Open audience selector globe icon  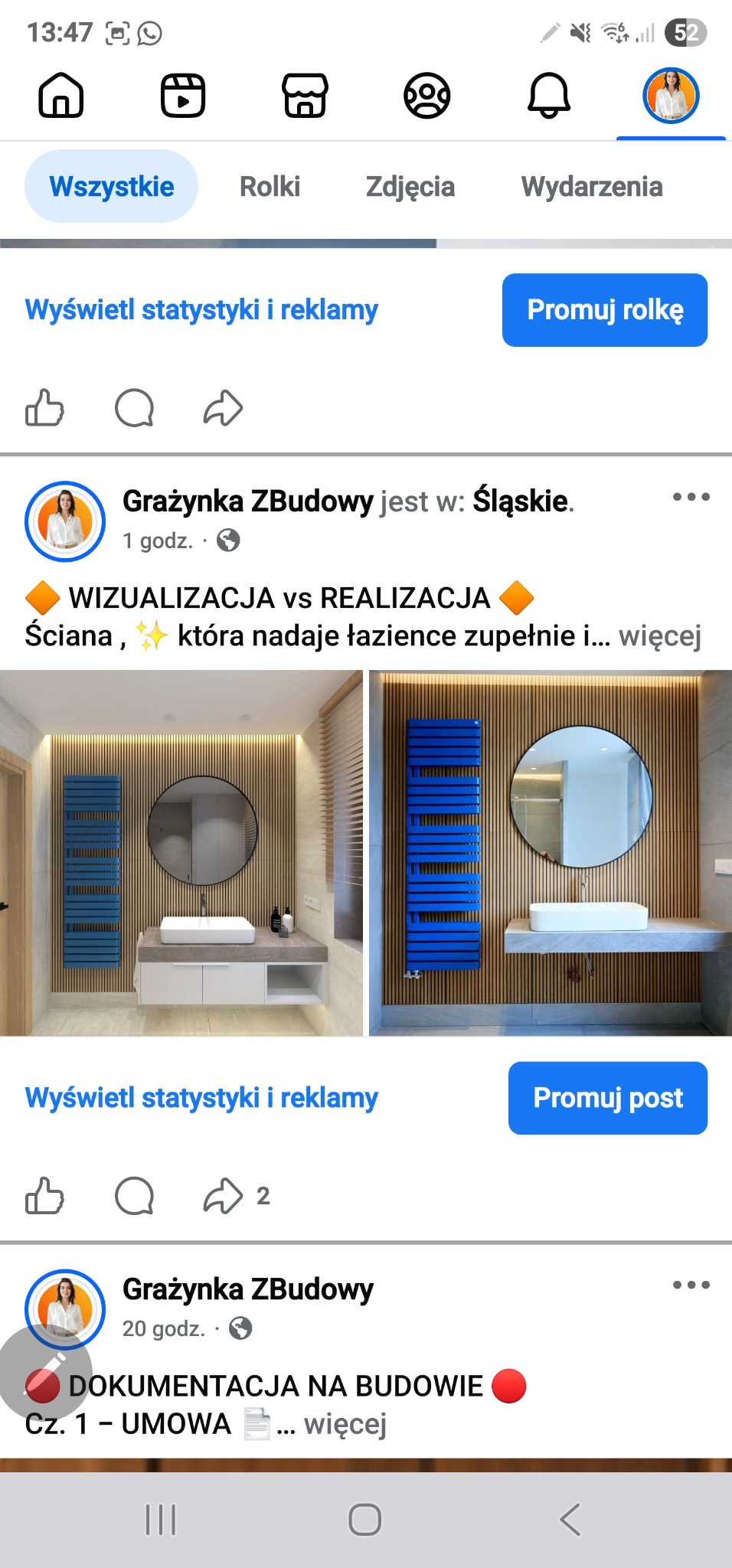click(x=229, y=541)
